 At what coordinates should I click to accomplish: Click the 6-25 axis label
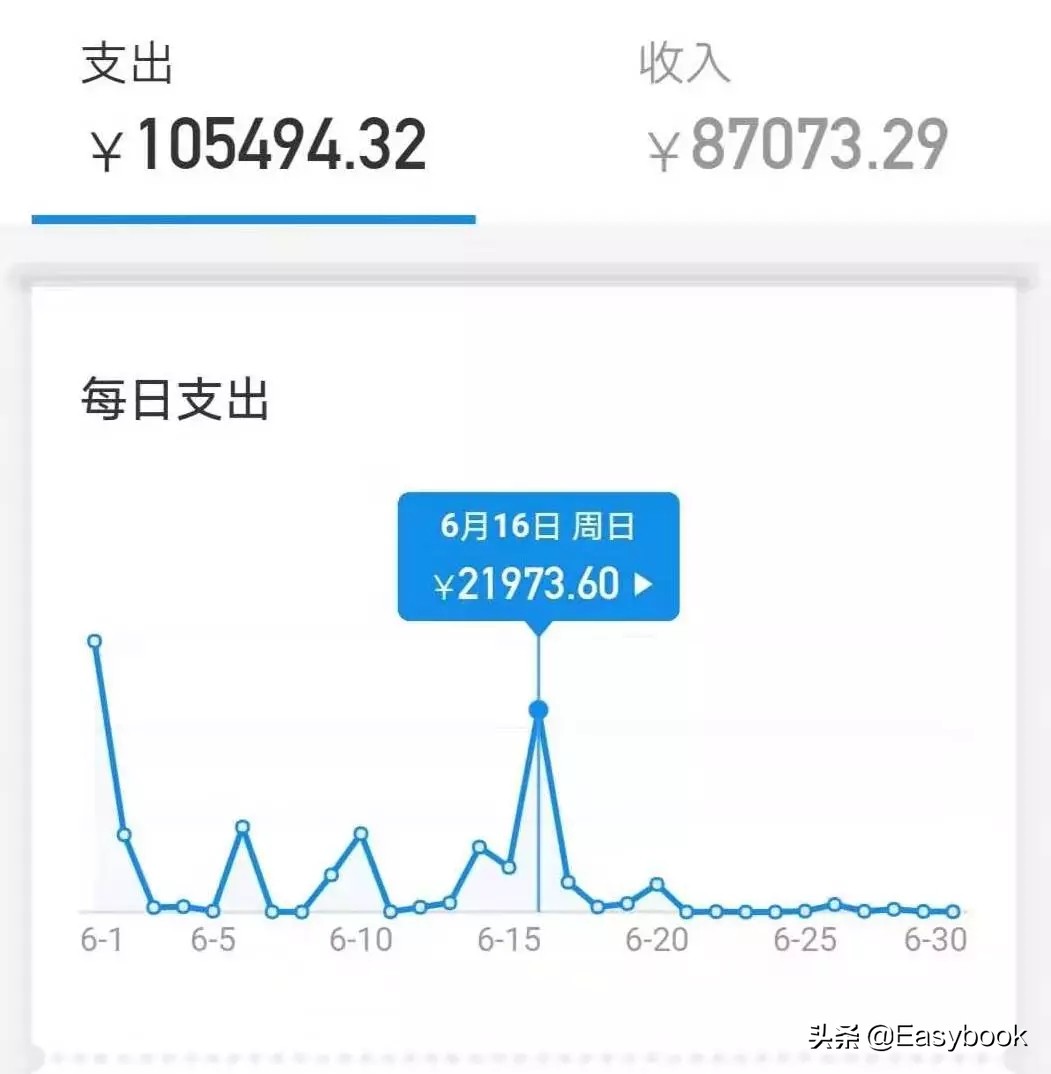806,940
